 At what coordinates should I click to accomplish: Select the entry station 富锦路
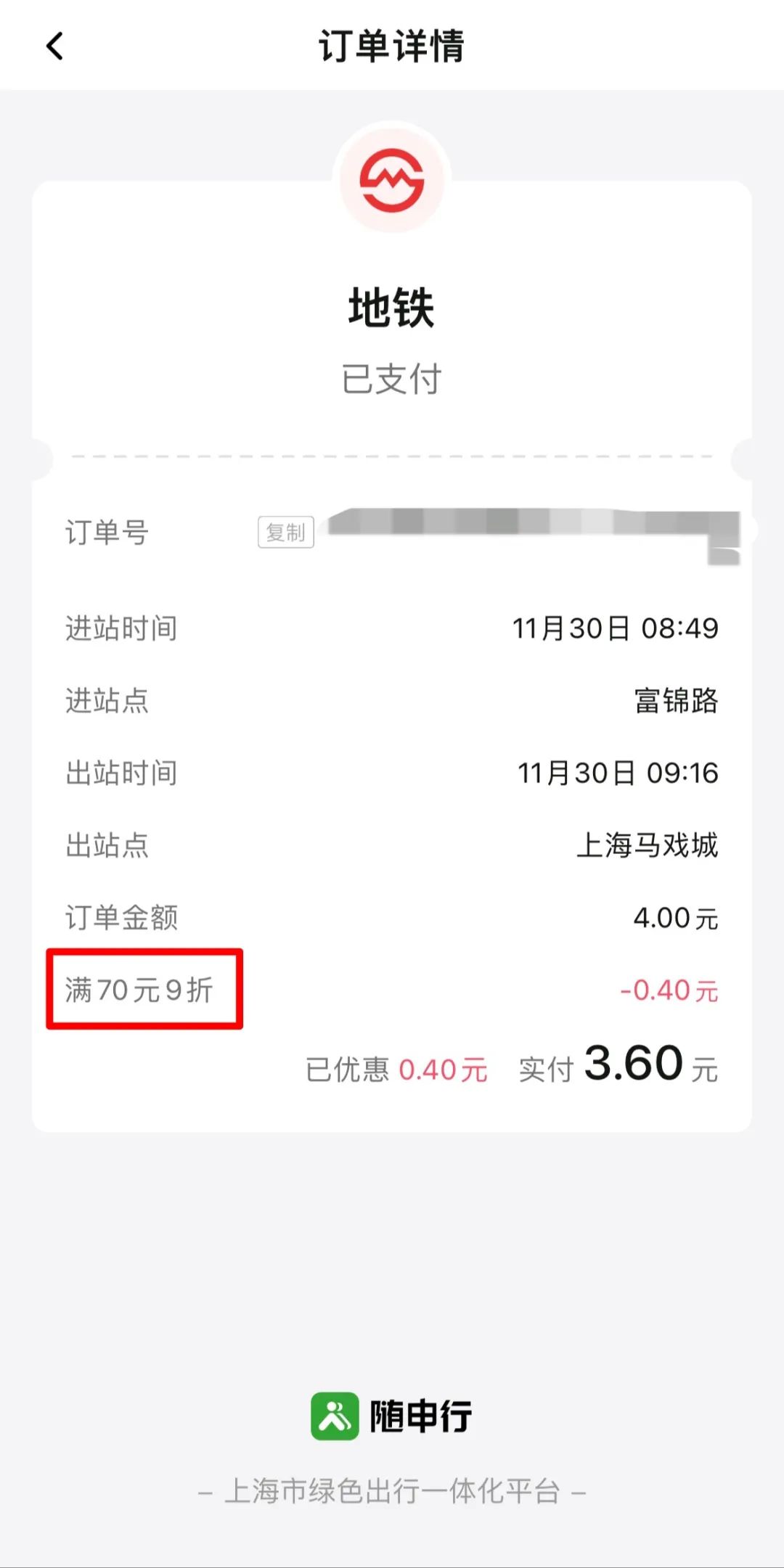click(674, 702)
